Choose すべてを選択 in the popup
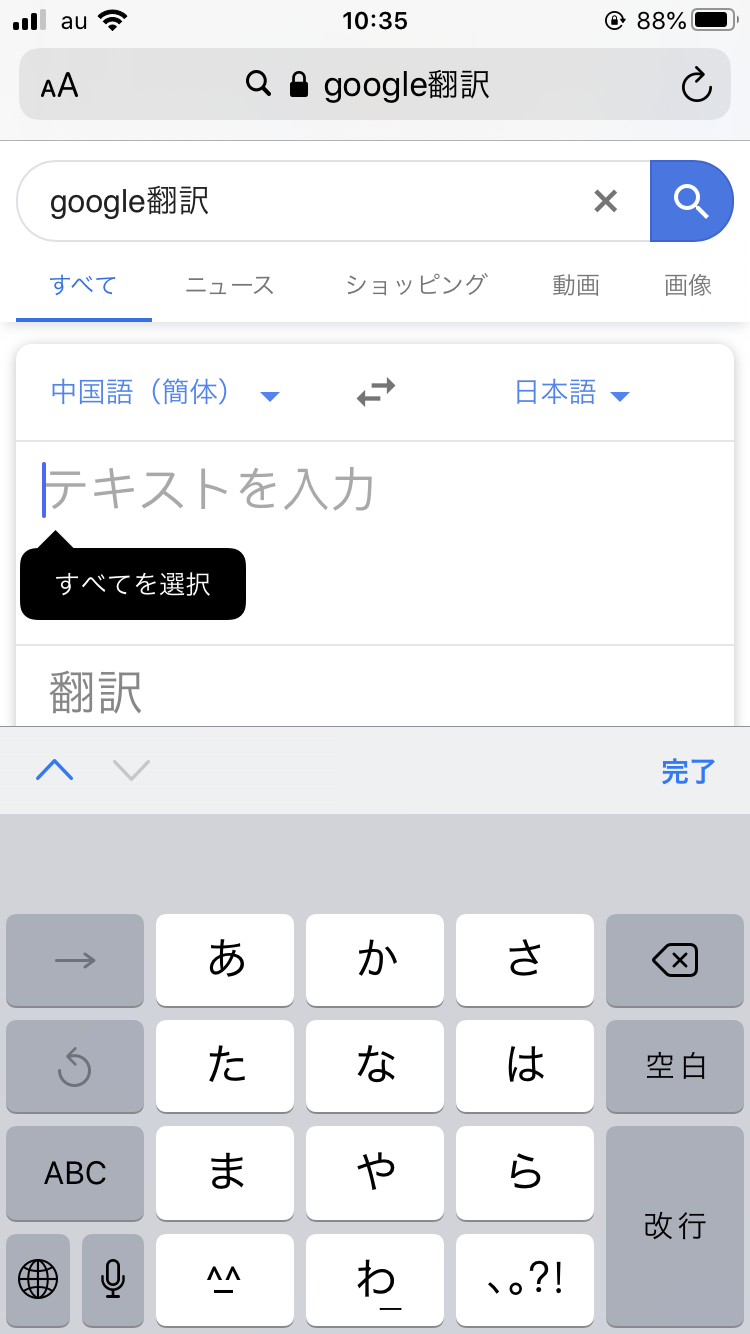The height and width of the screenshot is (1334, 750). pos(133,584)
